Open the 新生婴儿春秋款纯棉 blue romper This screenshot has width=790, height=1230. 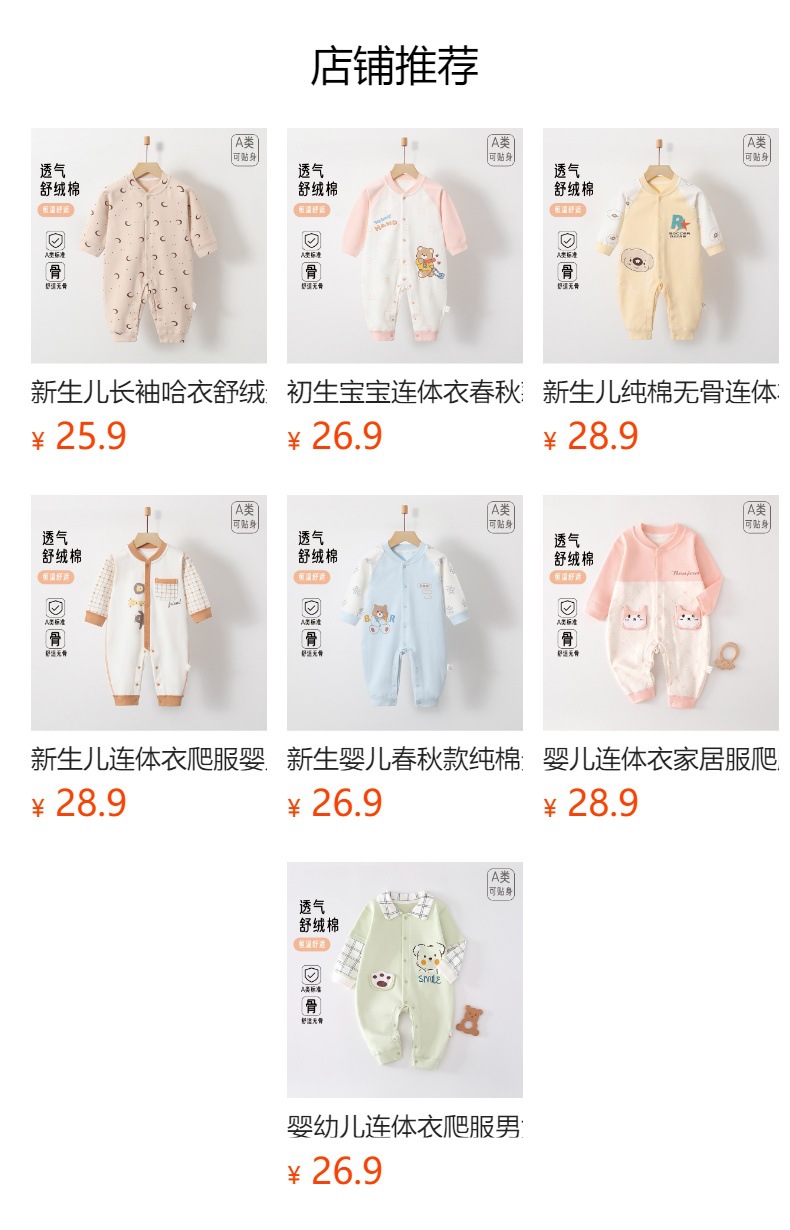[404, 613]
